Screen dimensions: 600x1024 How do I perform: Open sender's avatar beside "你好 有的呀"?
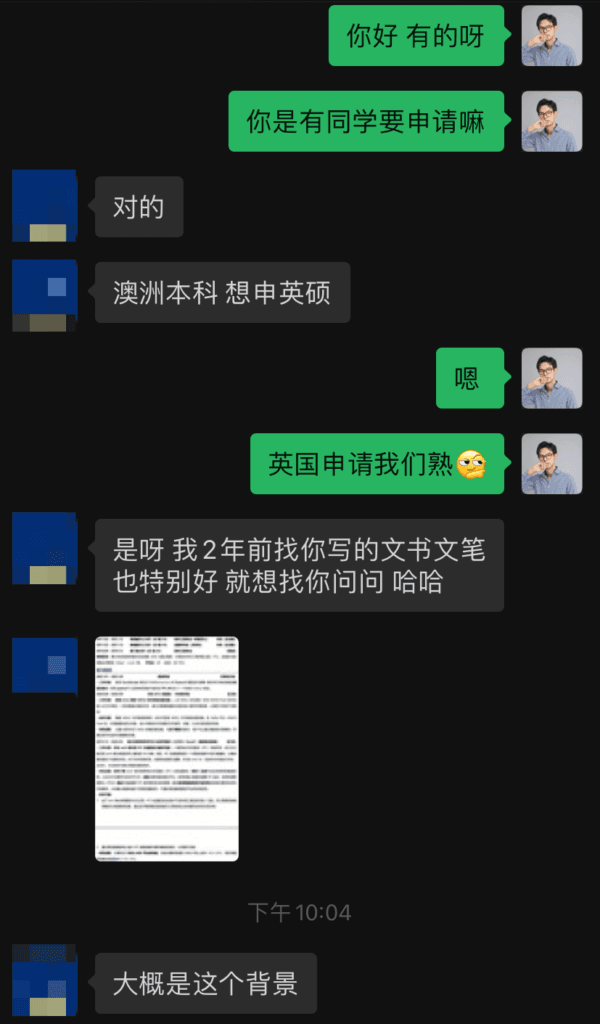[x=551, y=36]
